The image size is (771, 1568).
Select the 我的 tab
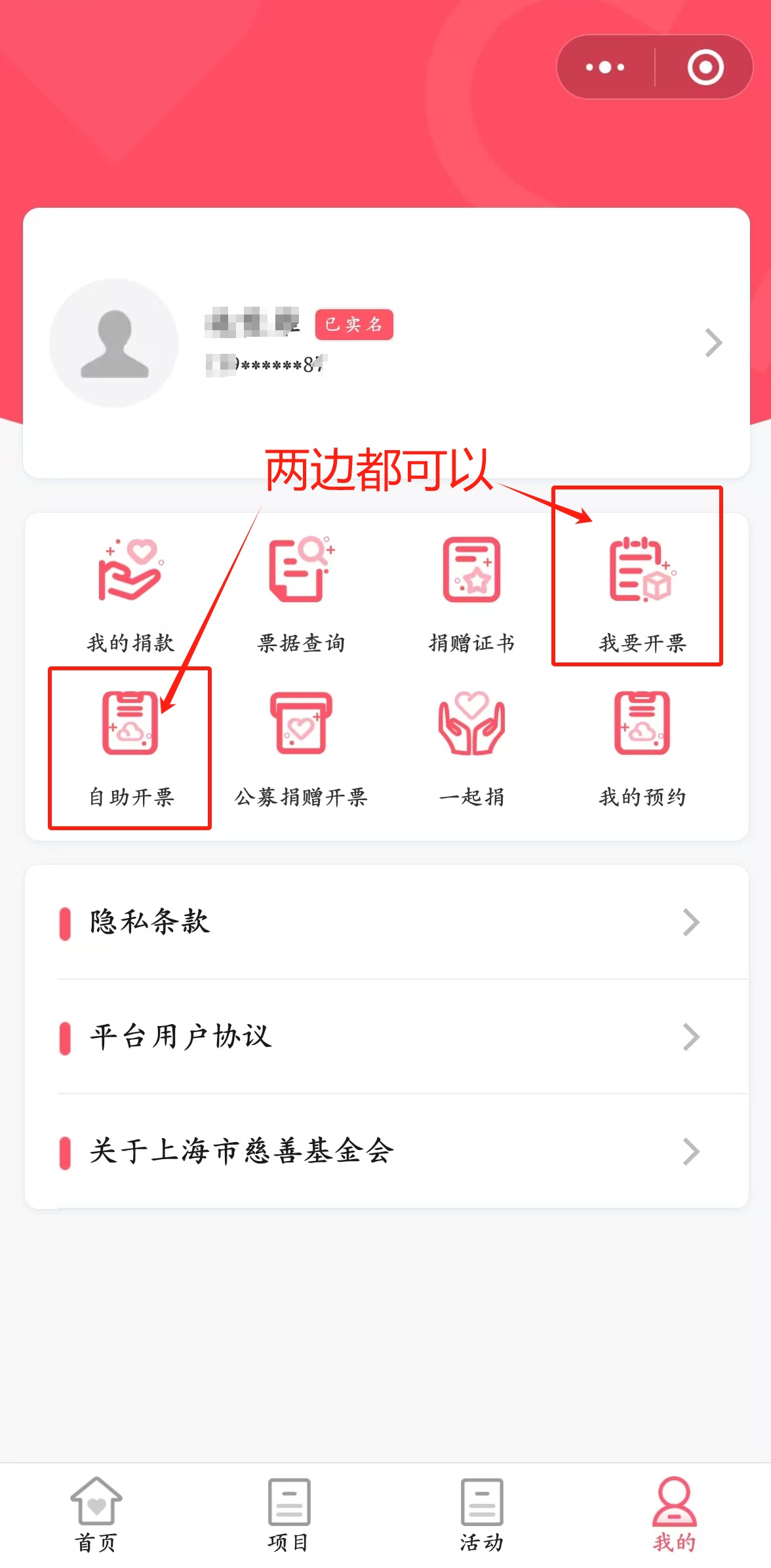tap(674, 1515)
